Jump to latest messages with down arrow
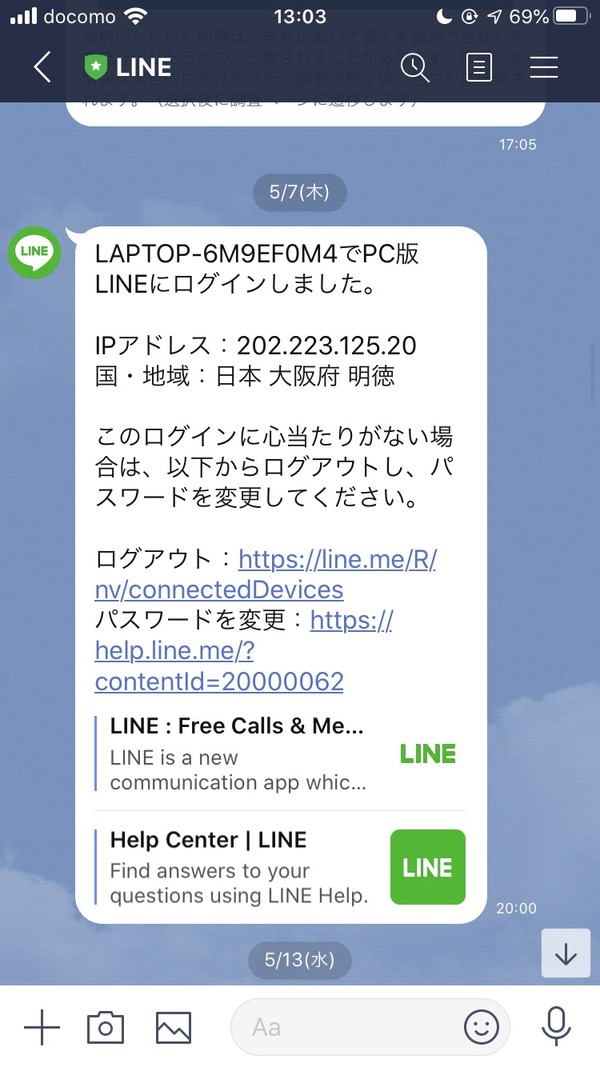Screen dimensions: 600x1067 point(565,953)
